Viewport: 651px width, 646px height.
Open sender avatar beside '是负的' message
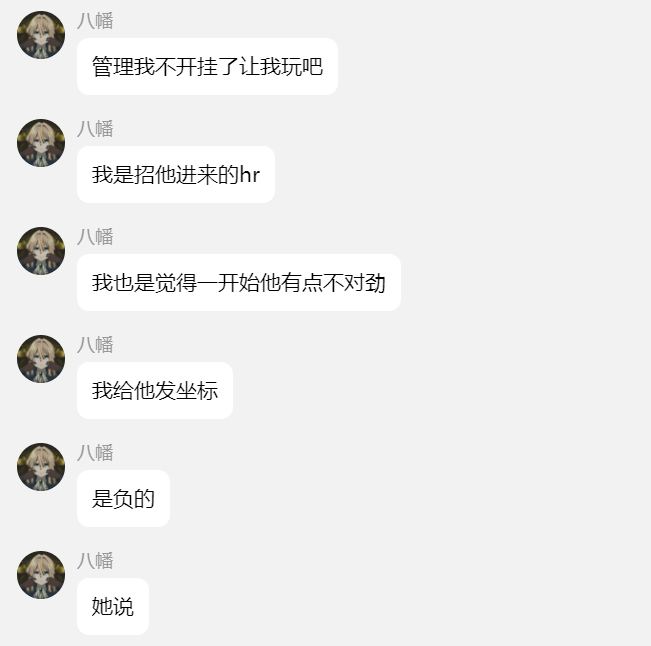[x=41, y=467]
